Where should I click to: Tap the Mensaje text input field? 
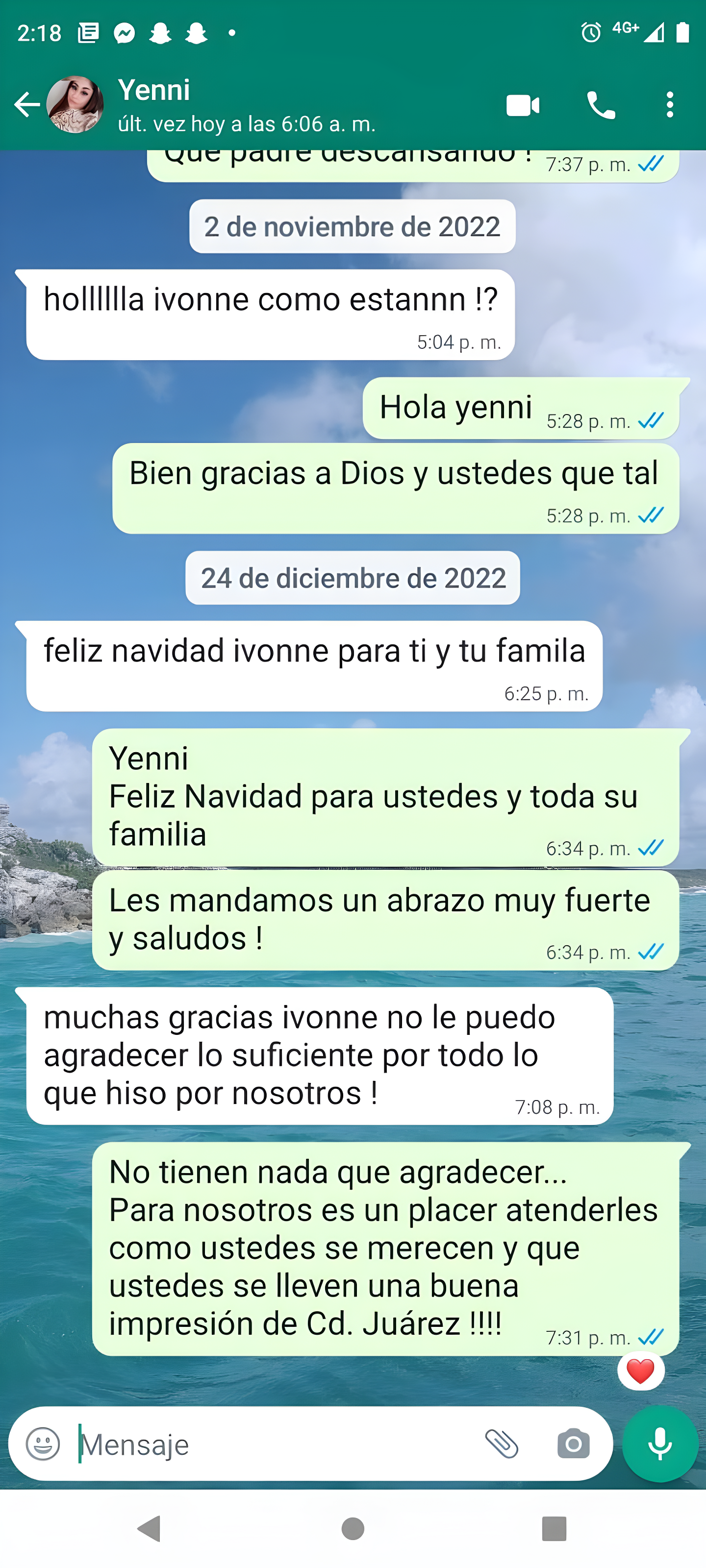tap(244, 1444)
